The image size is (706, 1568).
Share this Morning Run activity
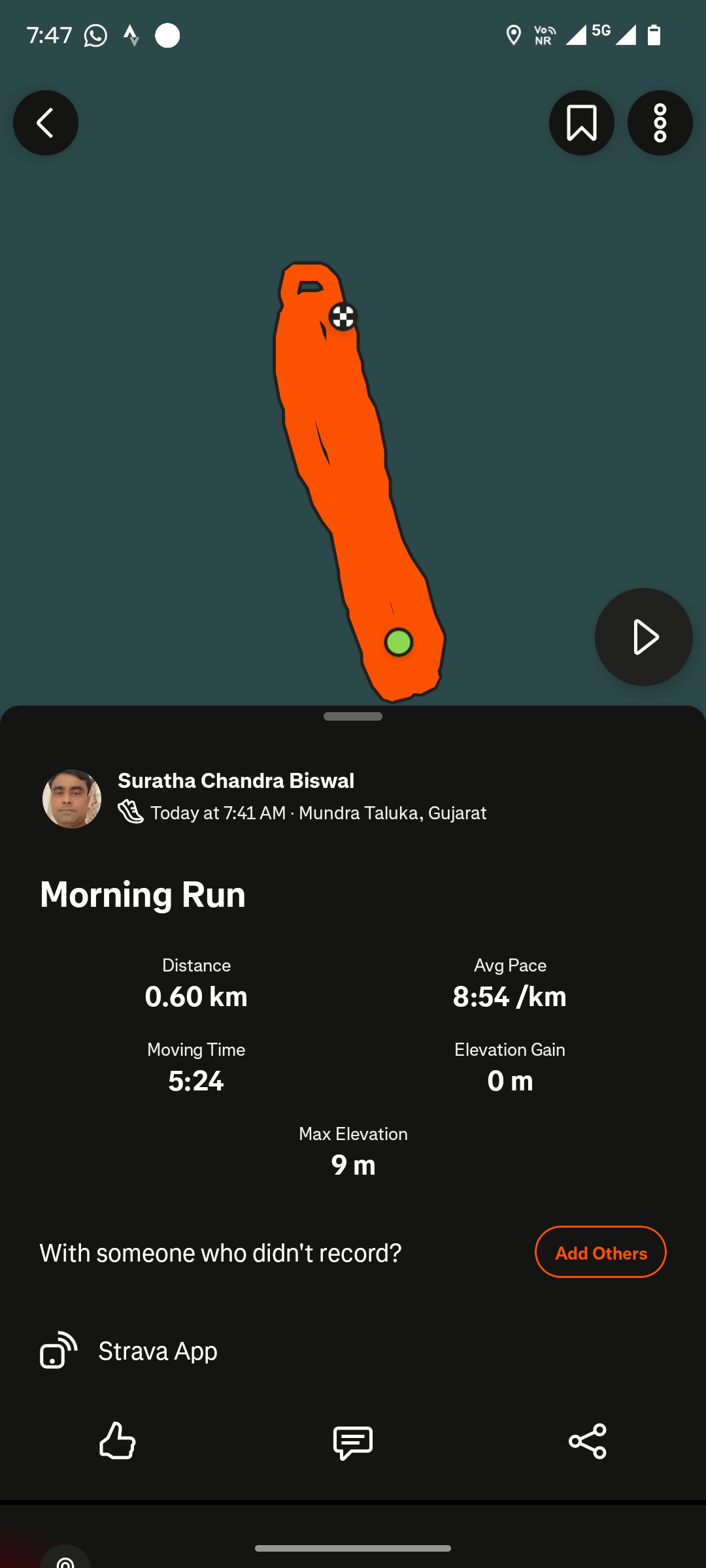click(x=588, y=1441)
